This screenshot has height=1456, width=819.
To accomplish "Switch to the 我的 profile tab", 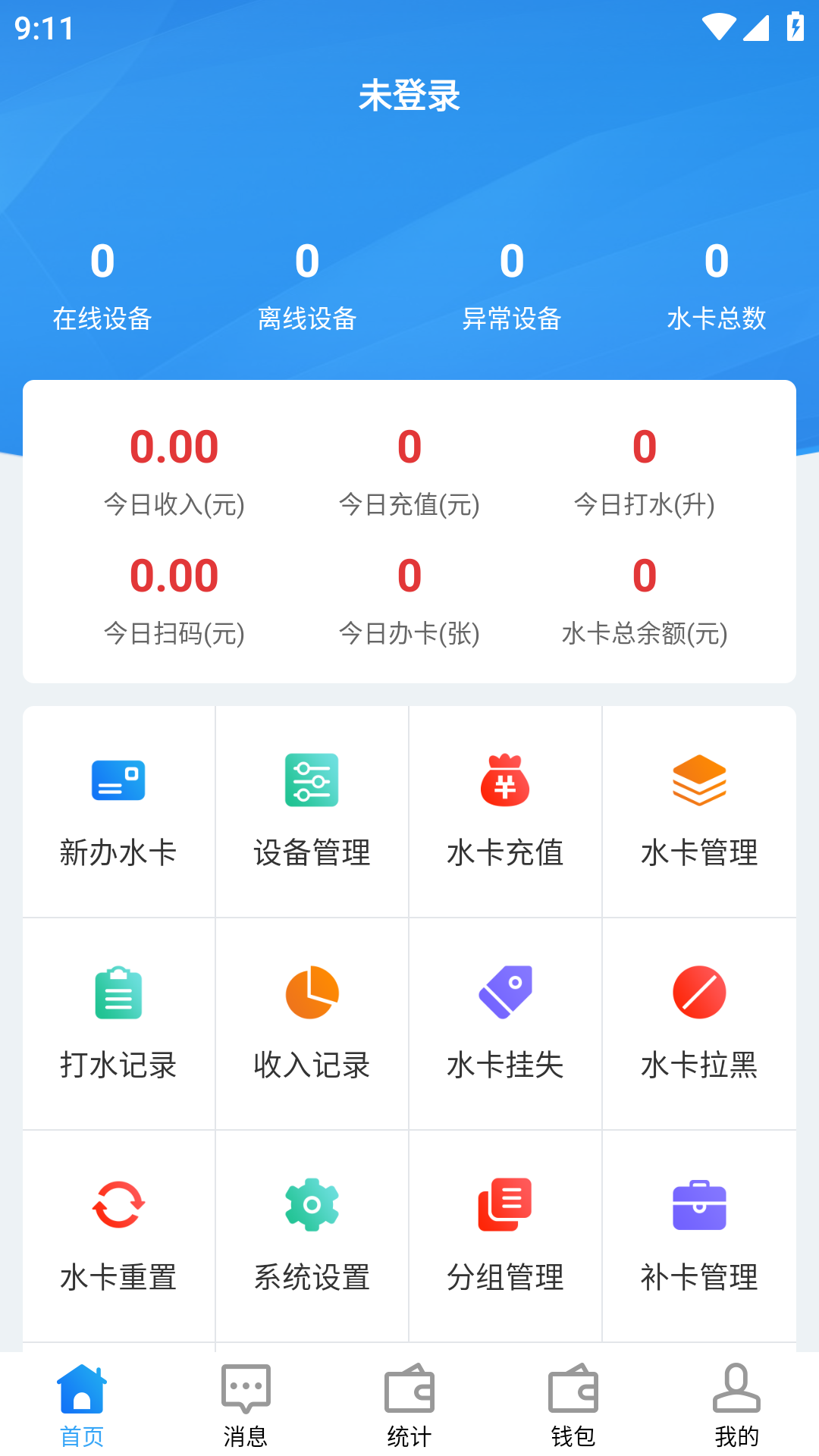I will (x=736, y=1404).
